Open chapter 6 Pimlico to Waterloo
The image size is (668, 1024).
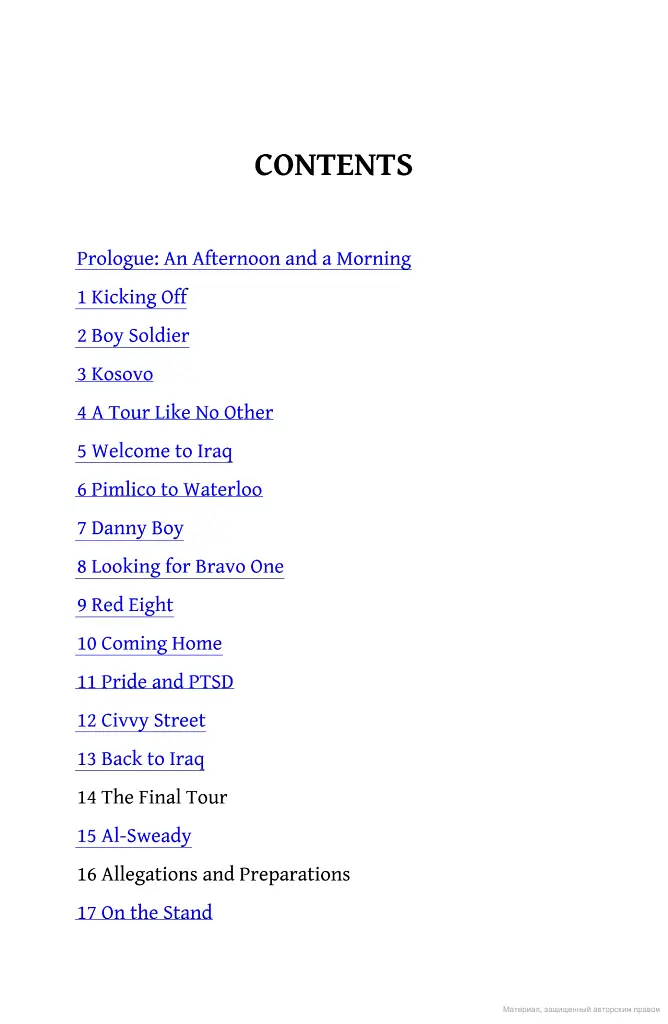[x=169, y=490]
